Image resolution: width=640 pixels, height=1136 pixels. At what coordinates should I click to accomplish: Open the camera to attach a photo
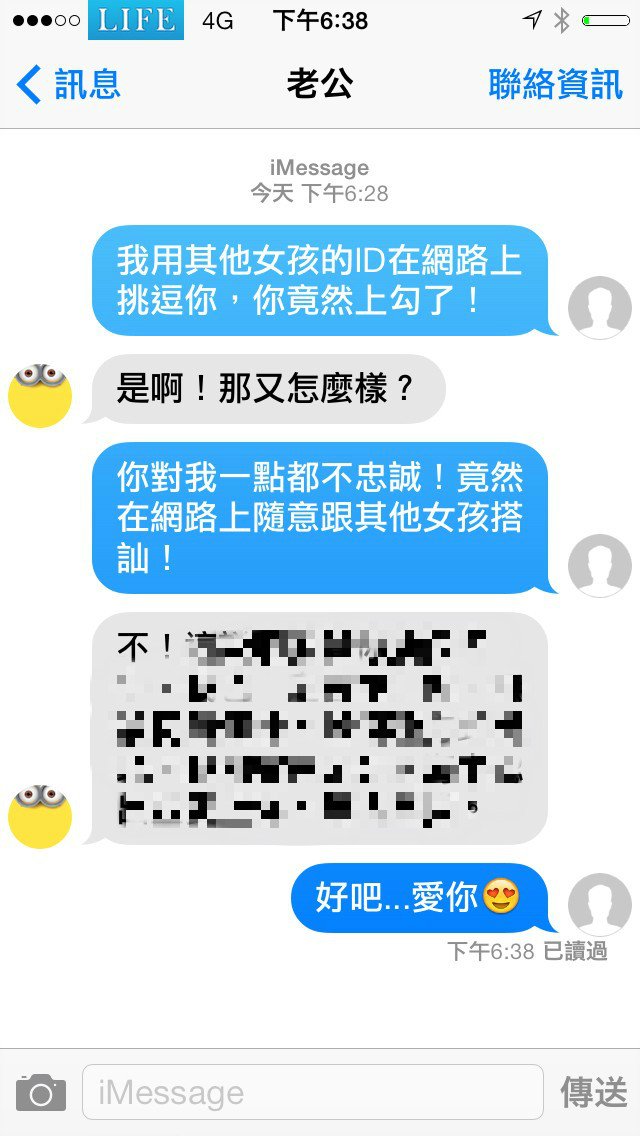[x=41, y=1092]
